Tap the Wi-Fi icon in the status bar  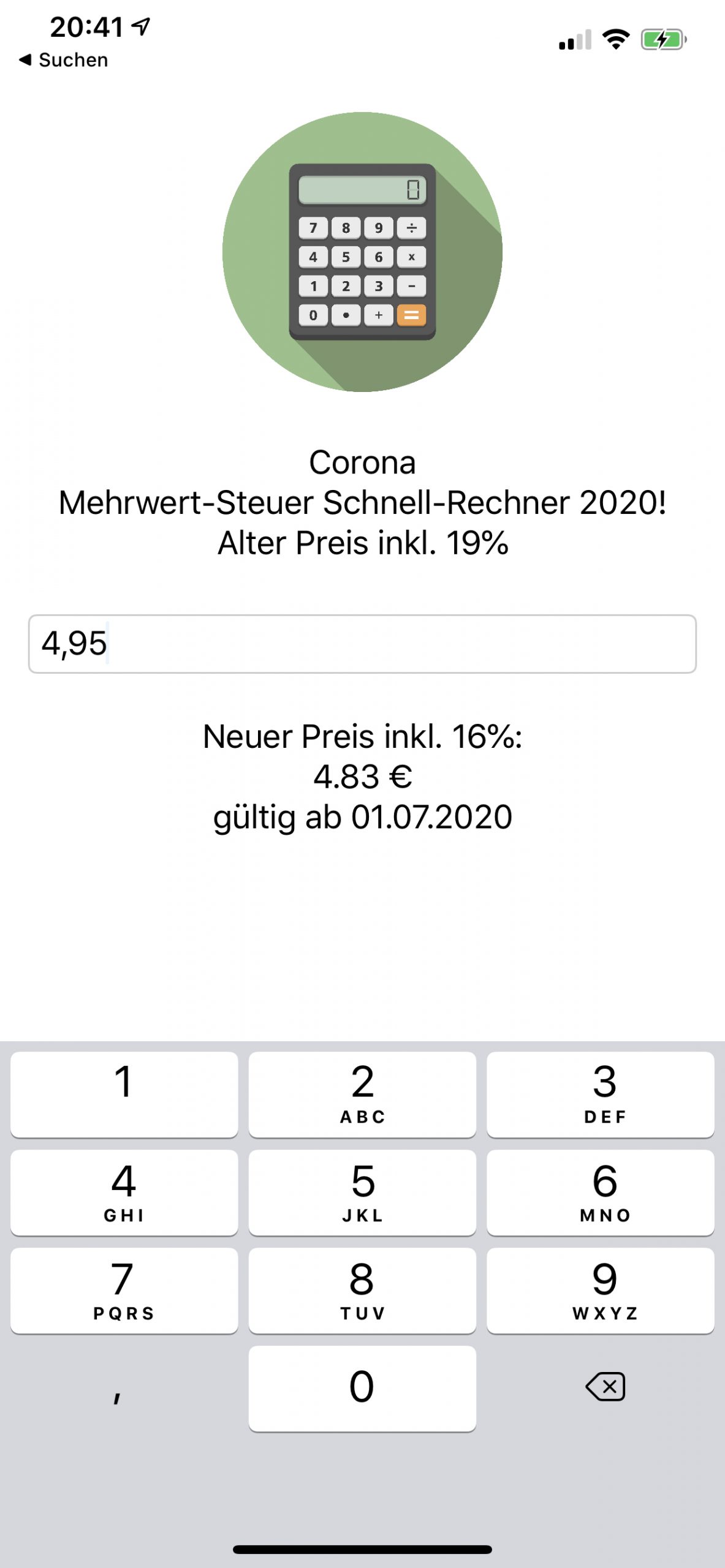(x=615, y=38)
